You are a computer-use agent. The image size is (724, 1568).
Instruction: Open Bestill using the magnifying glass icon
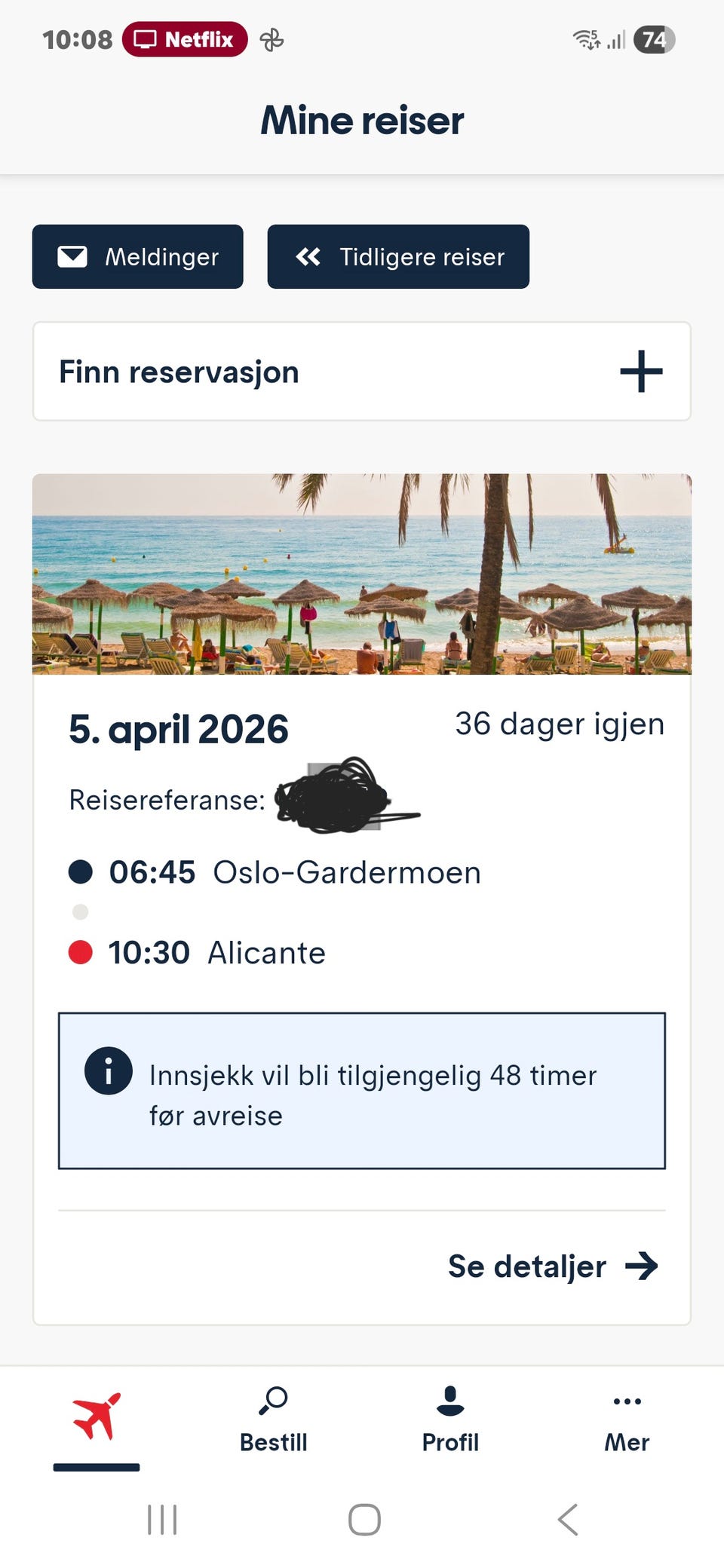point(273,1402)
